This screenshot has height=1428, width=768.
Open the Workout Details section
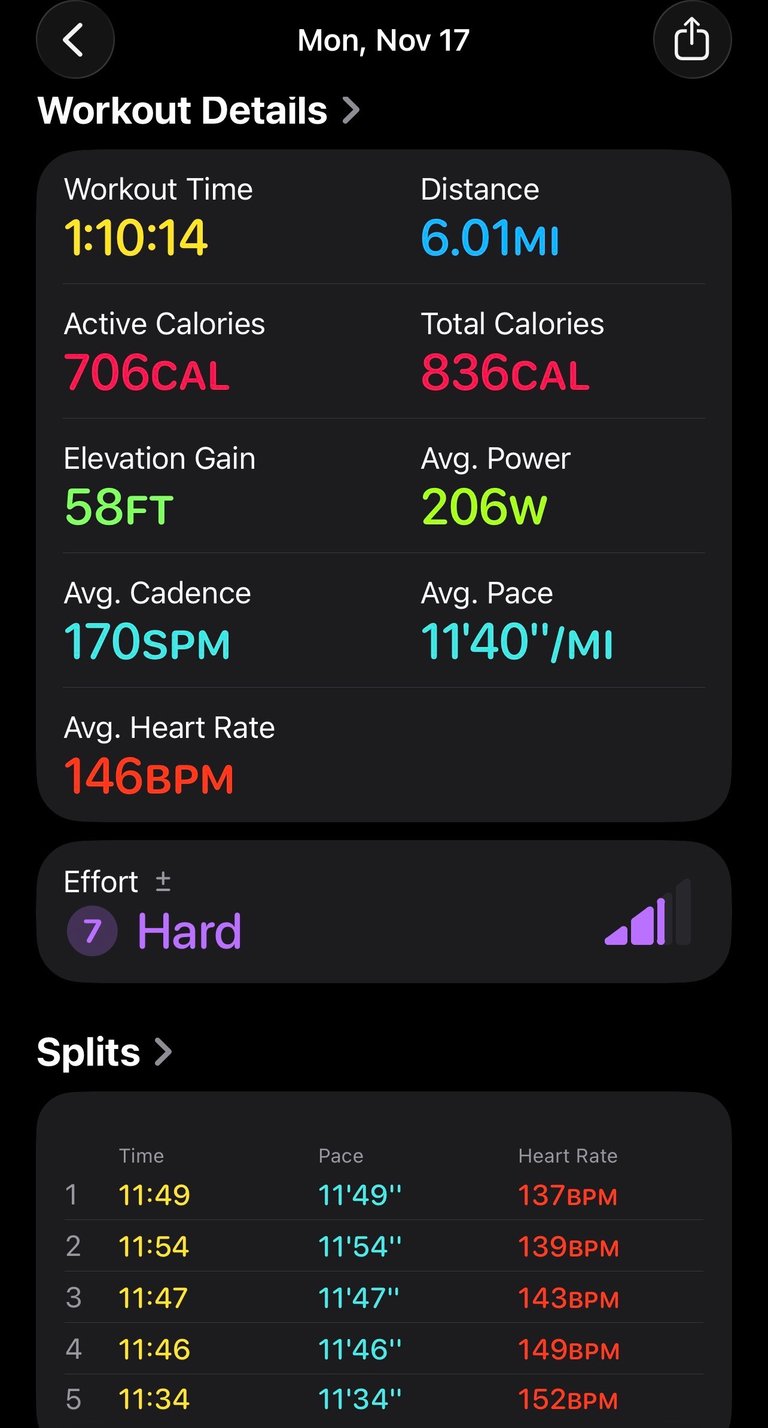click(x=198, y=110)
